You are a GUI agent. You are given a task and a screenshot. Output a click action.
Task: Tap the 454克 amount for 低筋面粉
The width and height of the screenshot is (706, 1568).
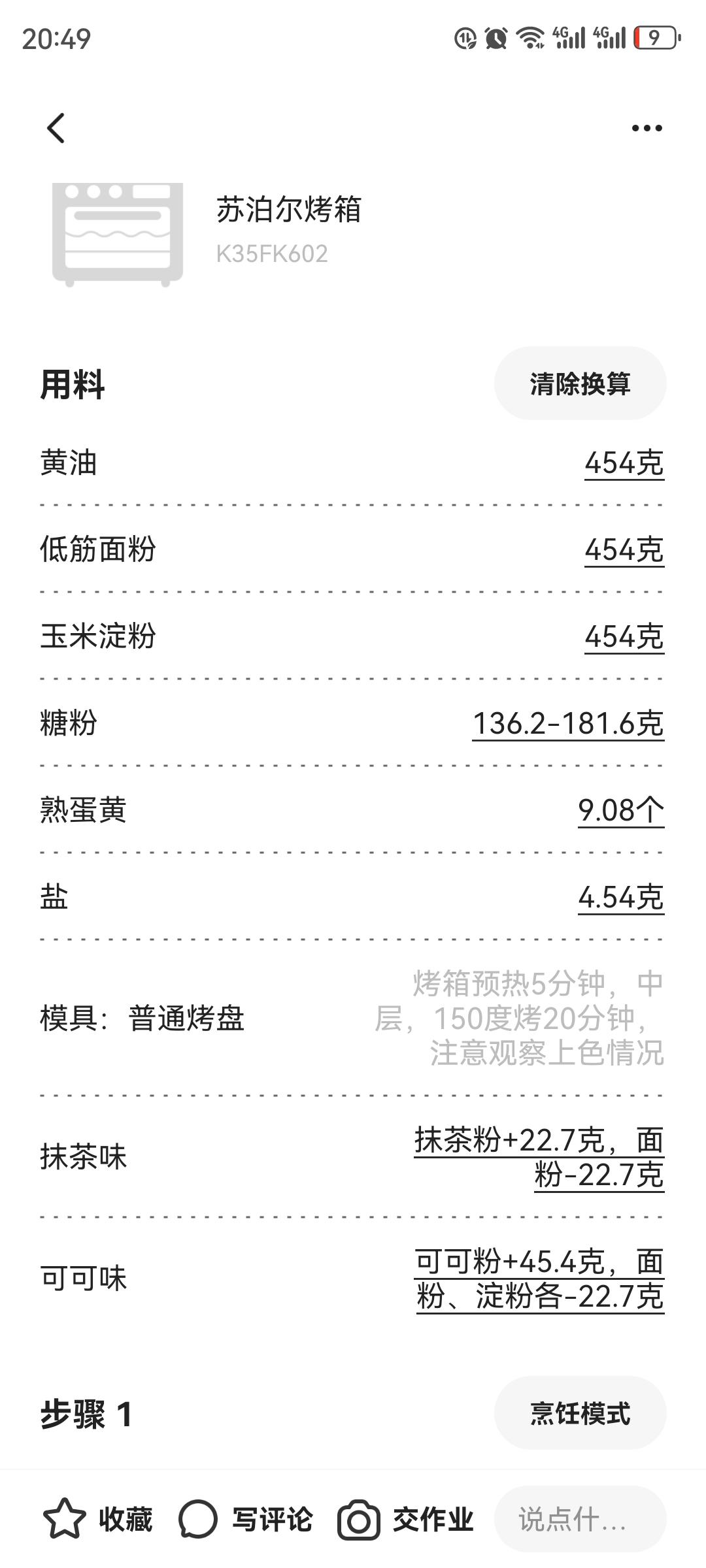pos(624,549)
